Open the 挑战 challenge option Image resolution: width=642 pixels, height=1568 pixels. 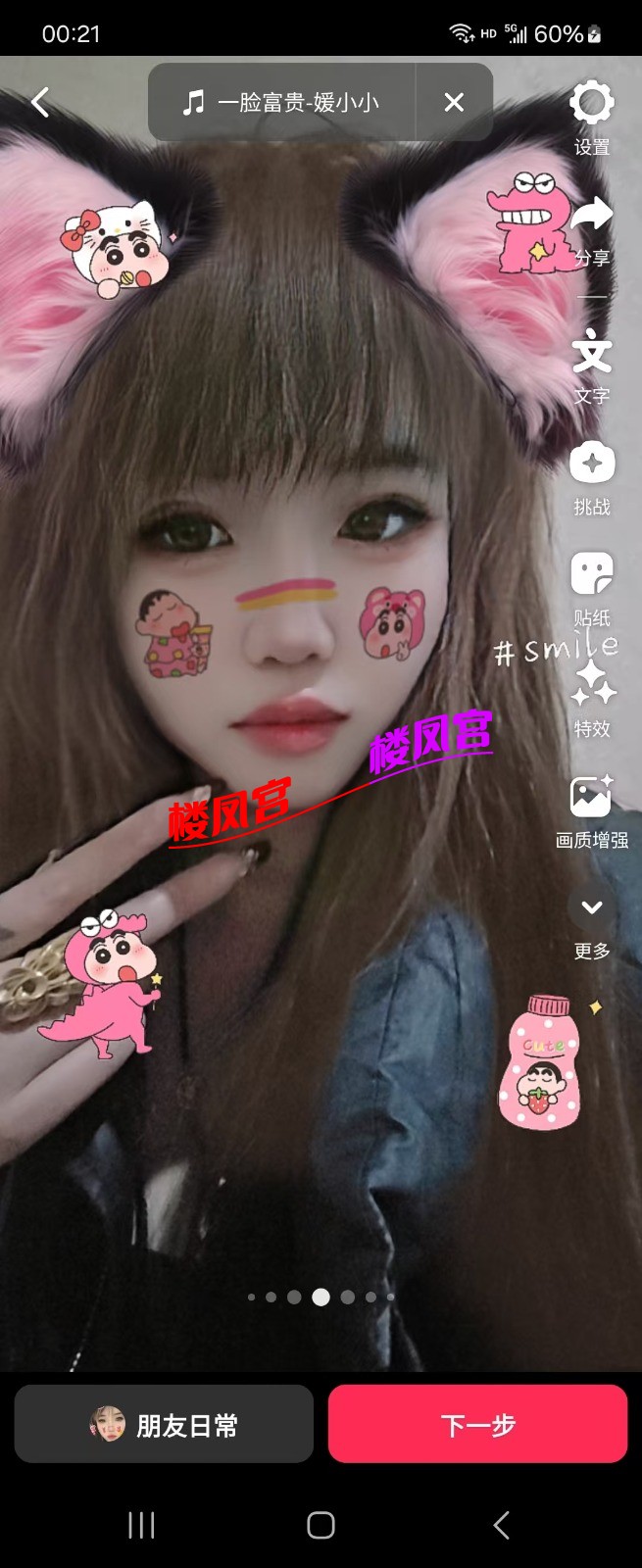[591, 476]
